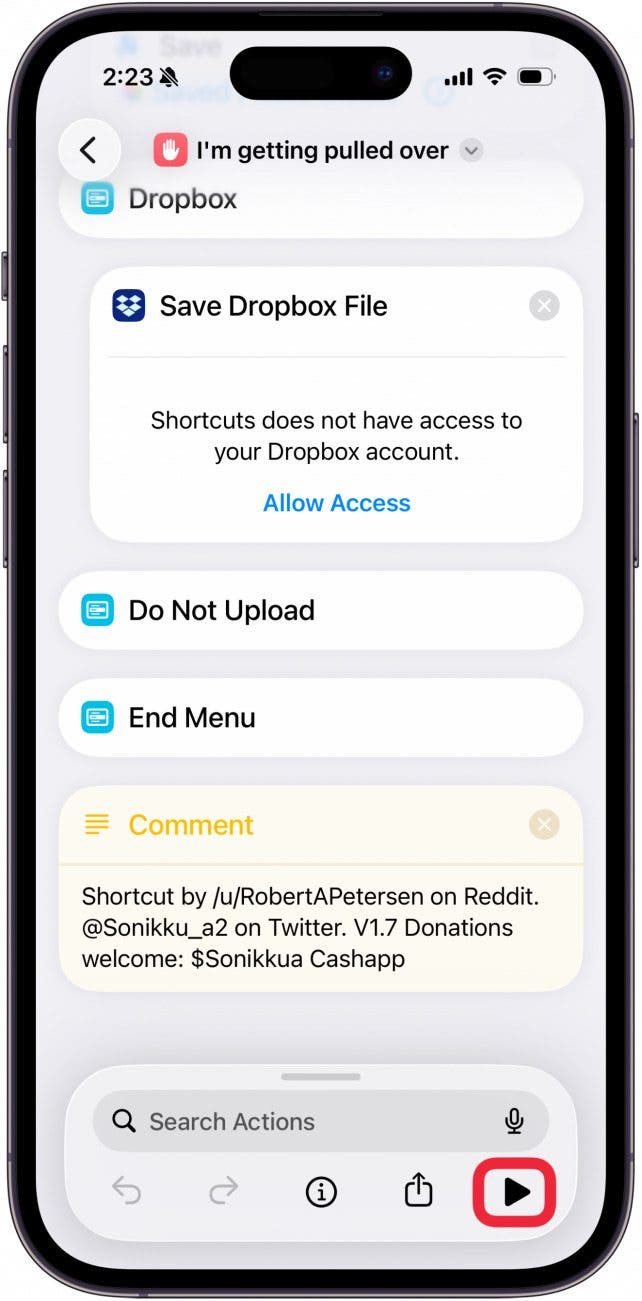This screenshot has width=642, height=1301.
Task: Run the shortcut with play button
Action: (515, 1191)
